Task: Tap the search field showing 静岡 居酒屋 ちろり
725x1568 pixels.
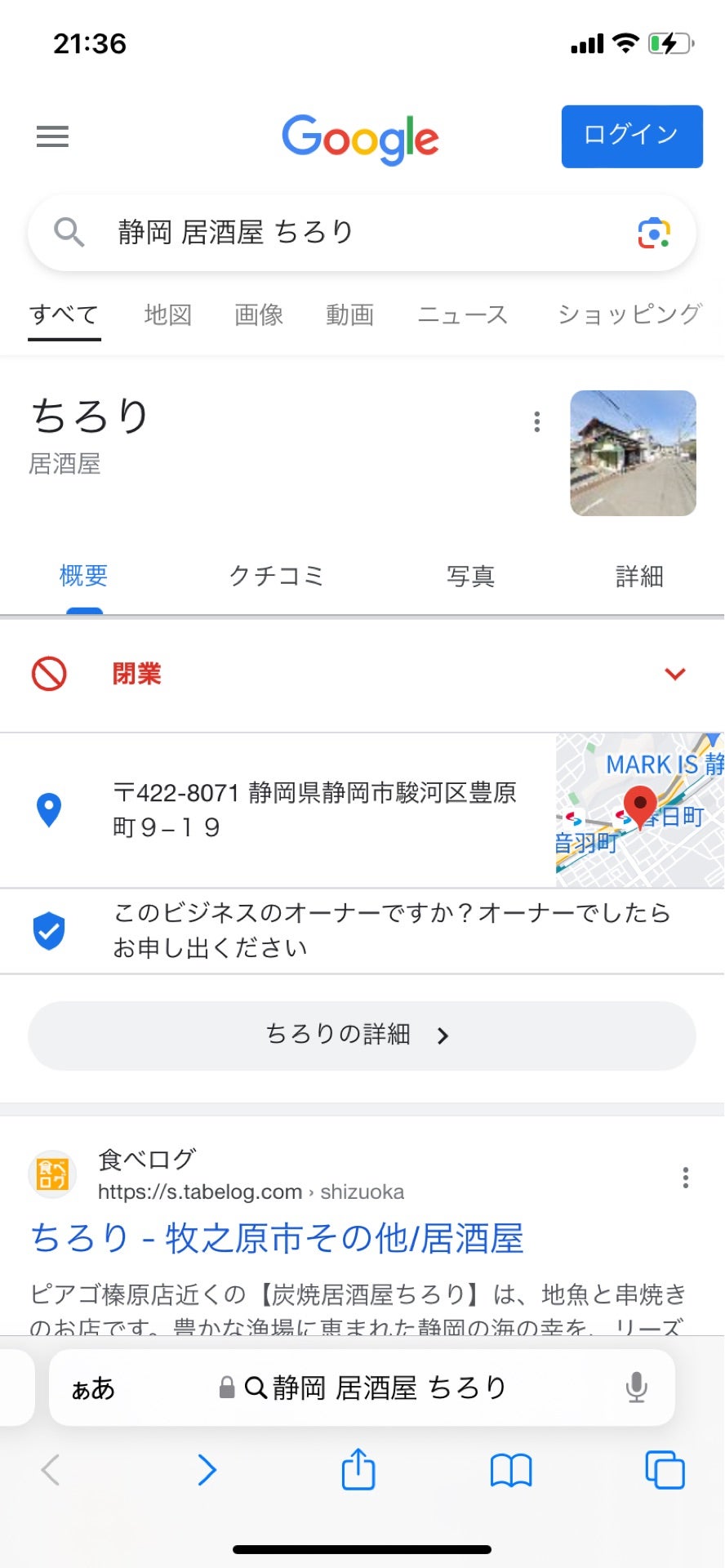Action: point(327,233)
